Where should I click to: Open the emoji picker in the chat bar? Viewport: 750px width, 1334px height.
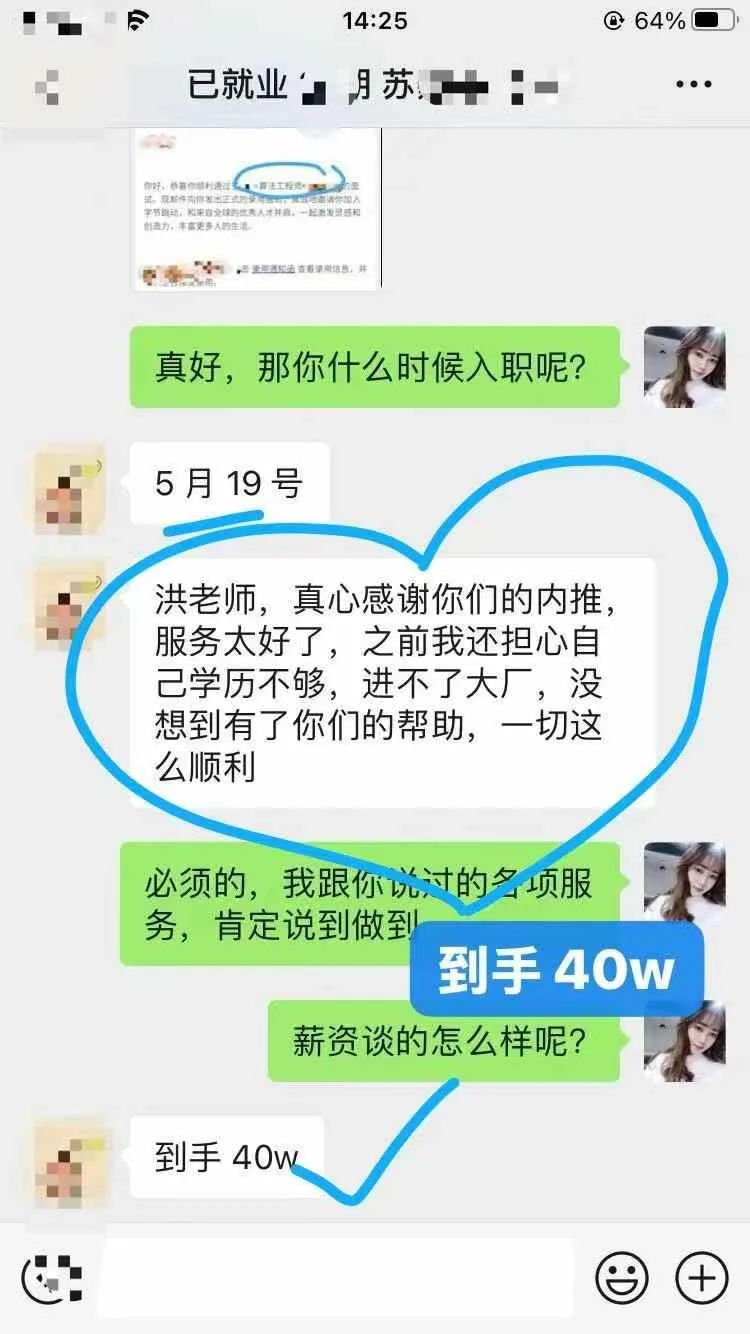click(620, 1275)
